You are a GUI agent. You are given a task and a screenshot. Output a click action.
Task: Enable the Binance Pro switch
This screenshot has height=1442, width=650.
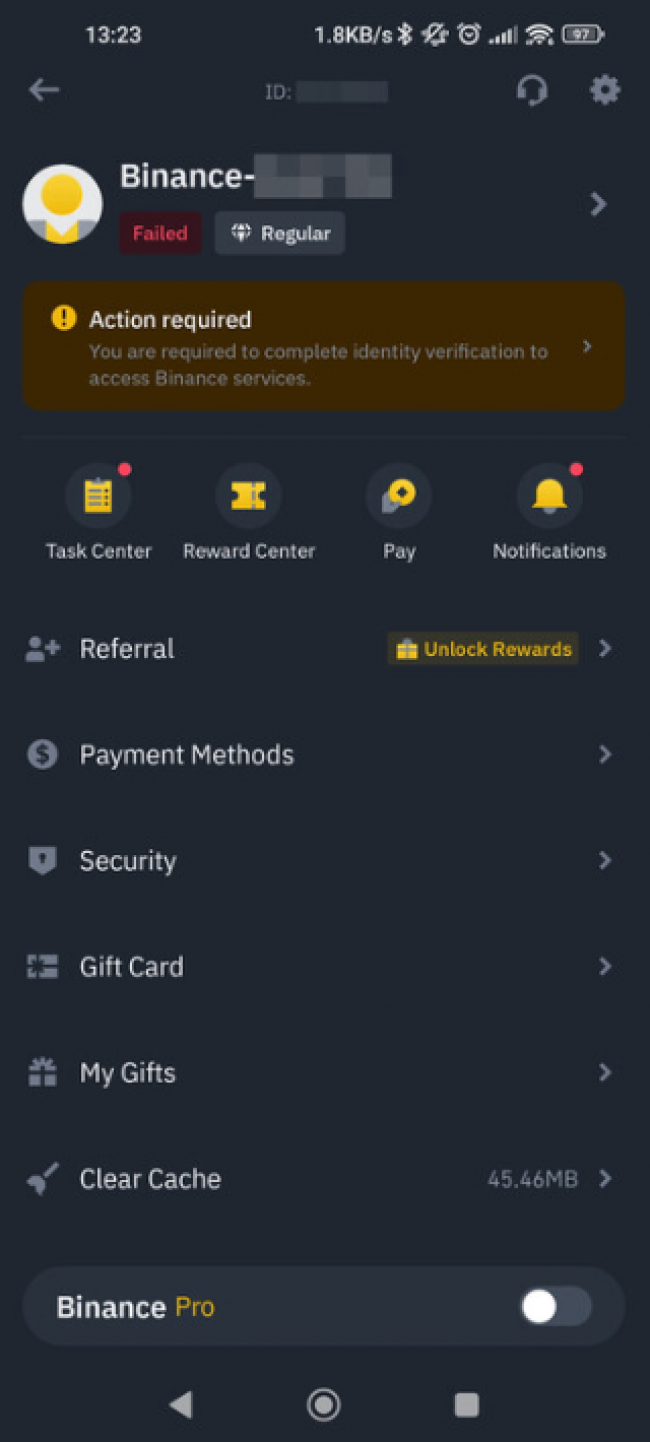click(x=555, y=1307)
